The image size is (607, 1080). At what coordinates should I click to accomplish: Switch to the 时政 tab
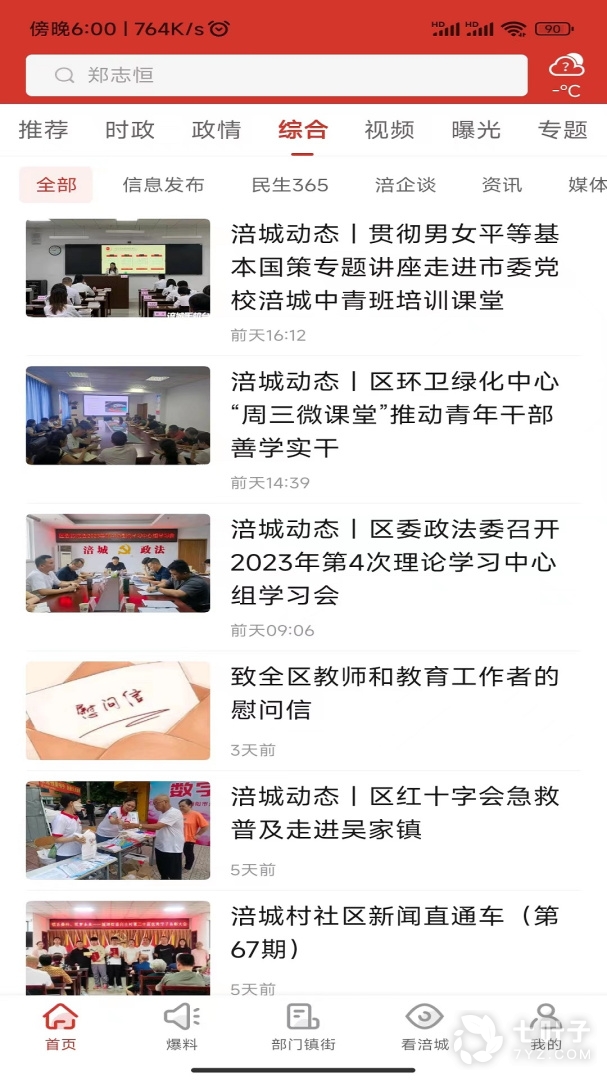(x=130, y=130)
